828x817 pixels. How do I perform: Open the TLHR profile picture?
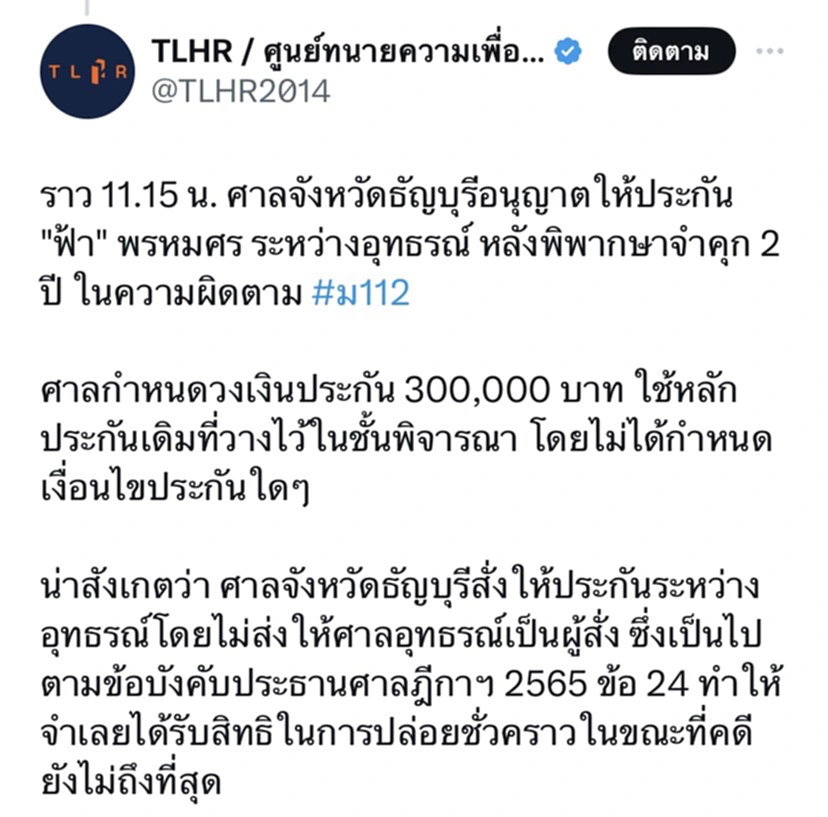(x=87, y=71)
